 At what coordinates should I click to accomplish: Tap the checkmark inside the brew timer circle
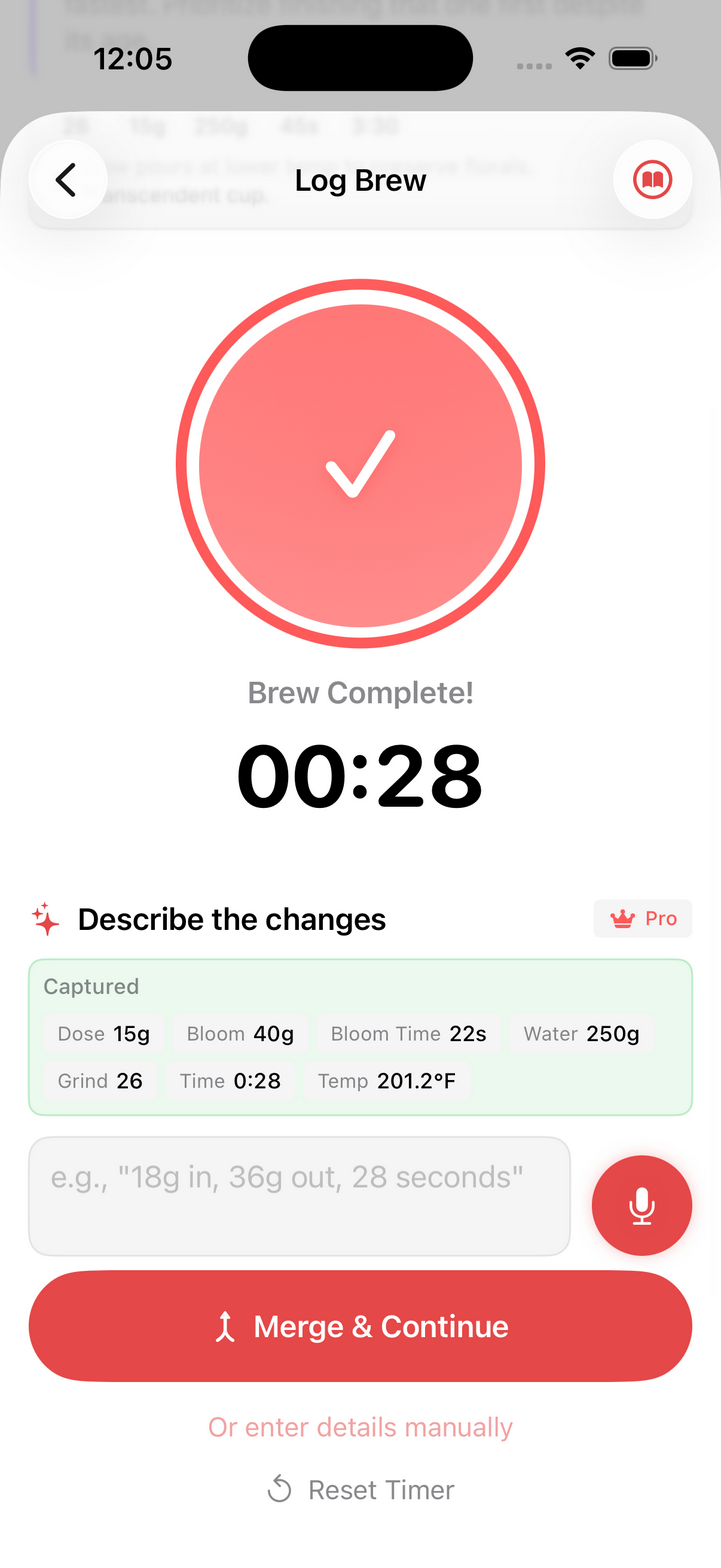[360, 465]
